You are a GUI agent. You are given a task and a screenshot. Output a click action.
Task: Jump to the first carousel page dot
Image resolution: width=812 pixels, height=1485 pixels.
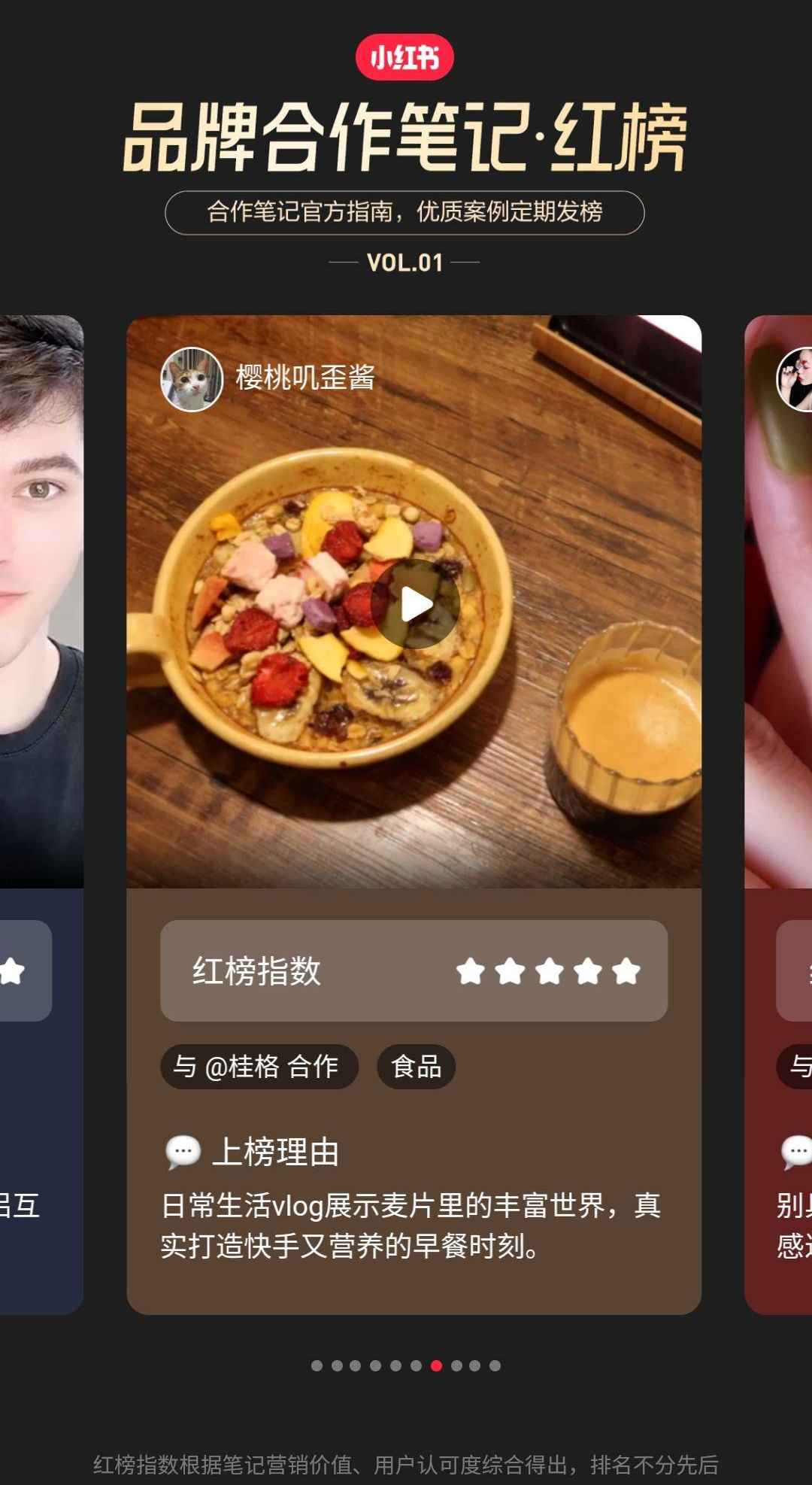click(317, 1365)
